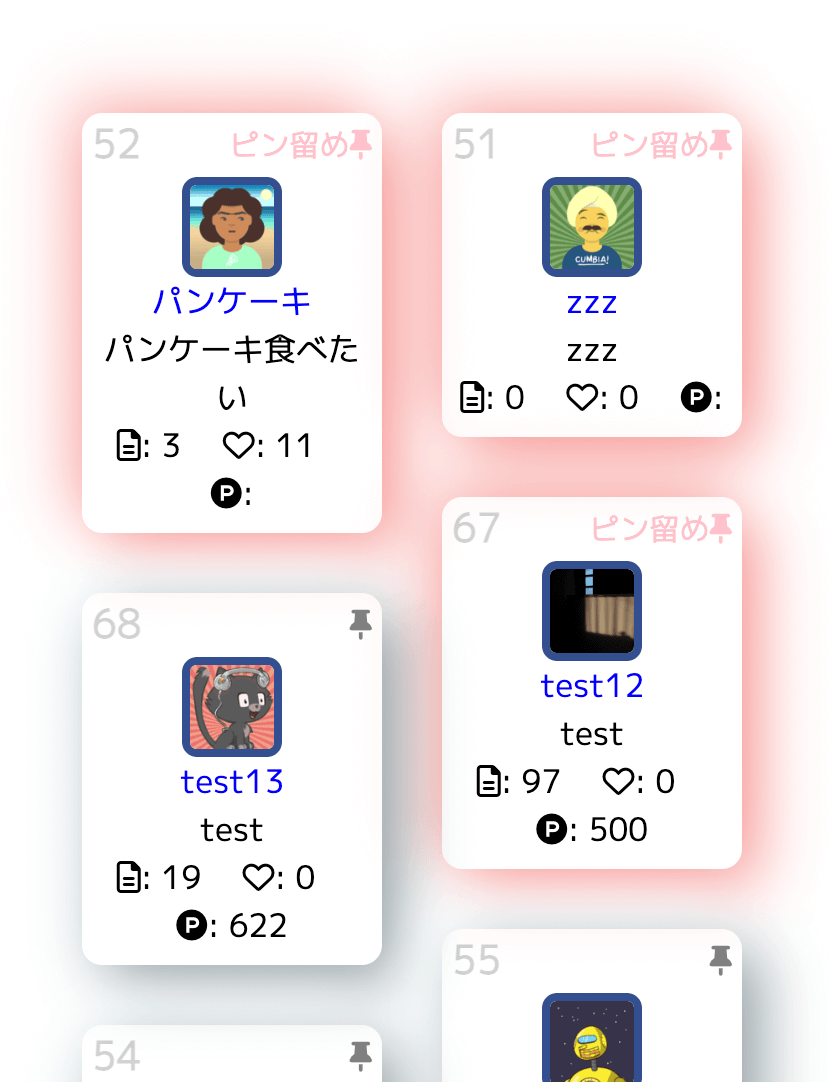Pin card 68 with pin icon

(361, 624)
